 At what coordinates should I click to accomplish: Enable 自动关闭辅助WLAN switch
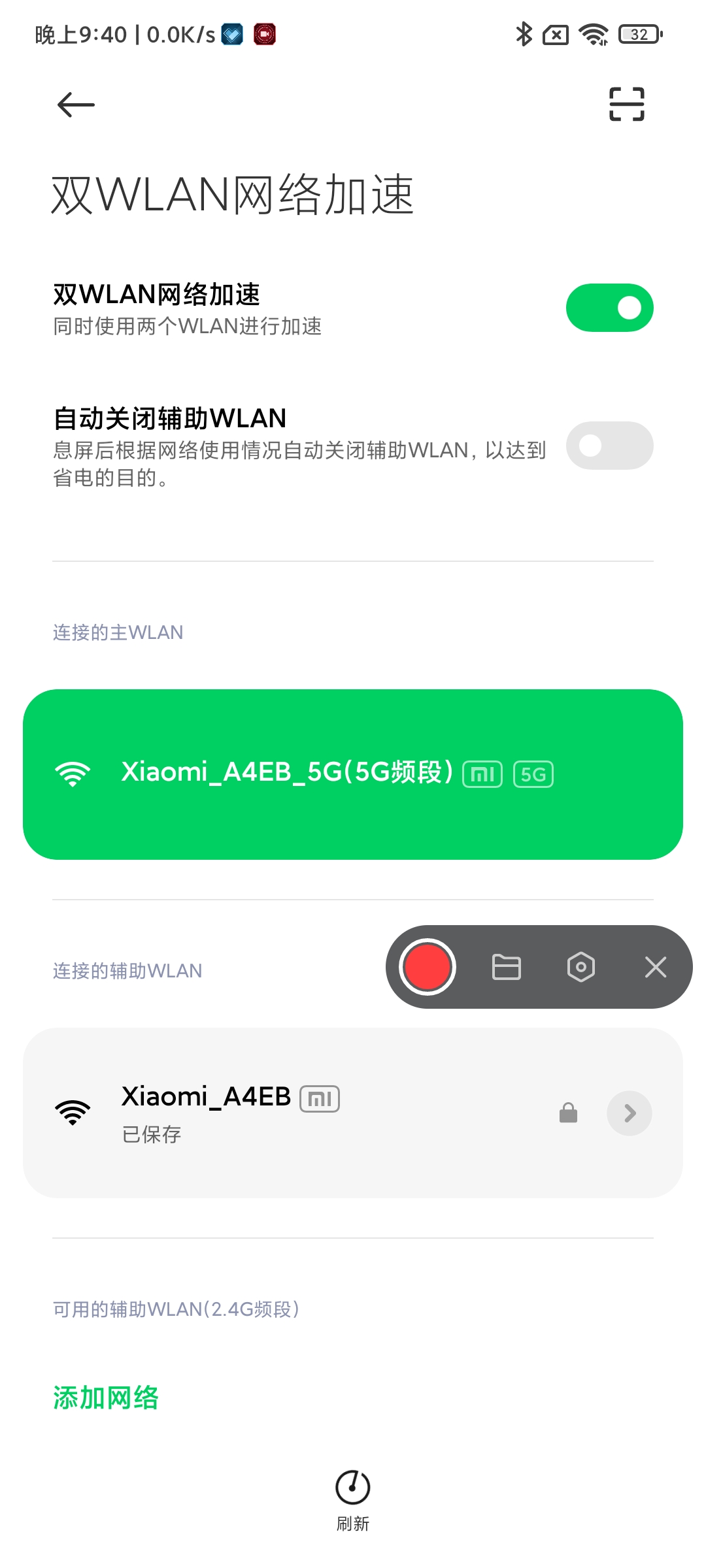click(x=609, y=446)
